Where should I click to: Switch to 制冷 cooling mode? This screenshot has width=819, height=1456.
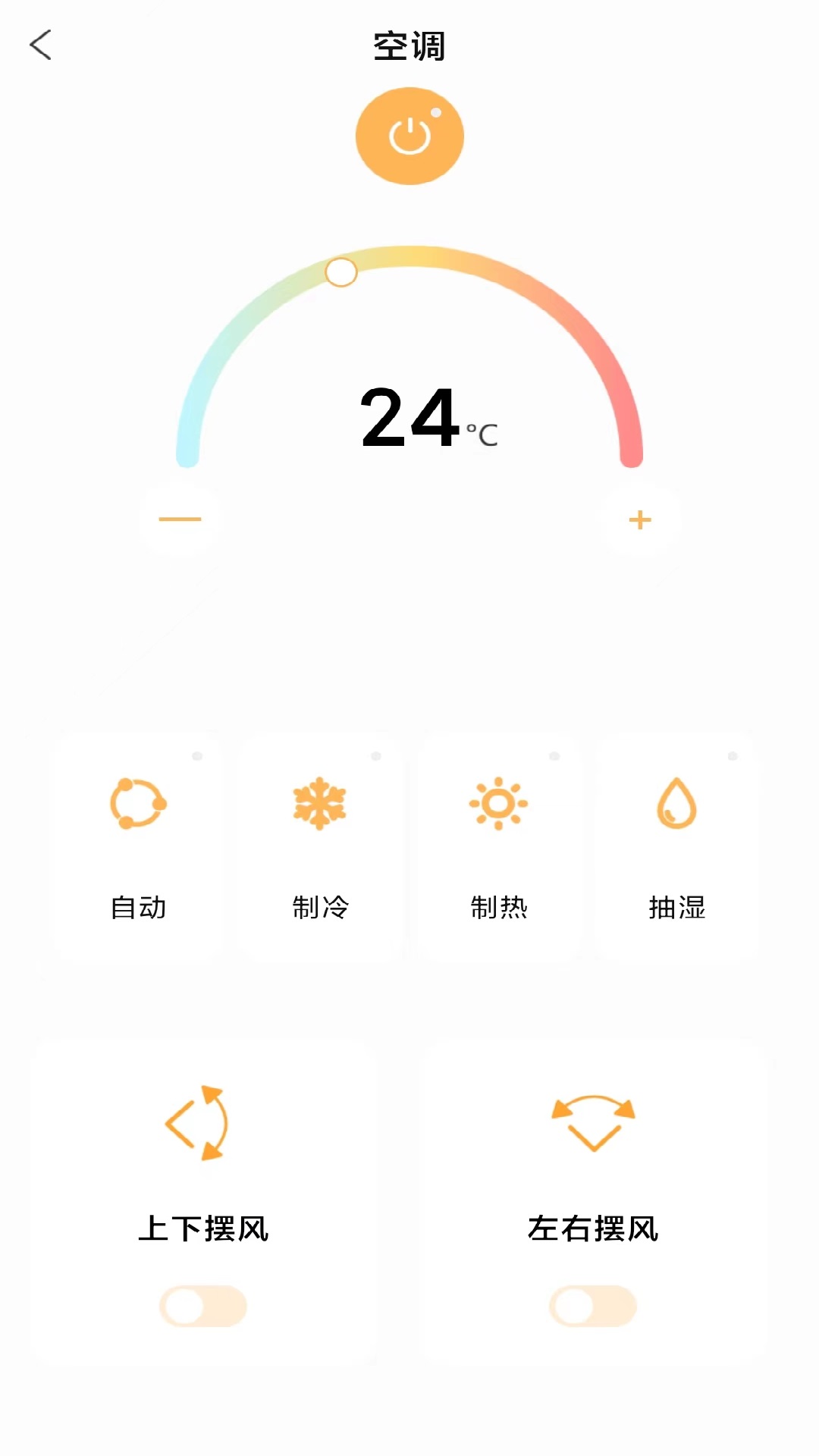tap(320, 847)
